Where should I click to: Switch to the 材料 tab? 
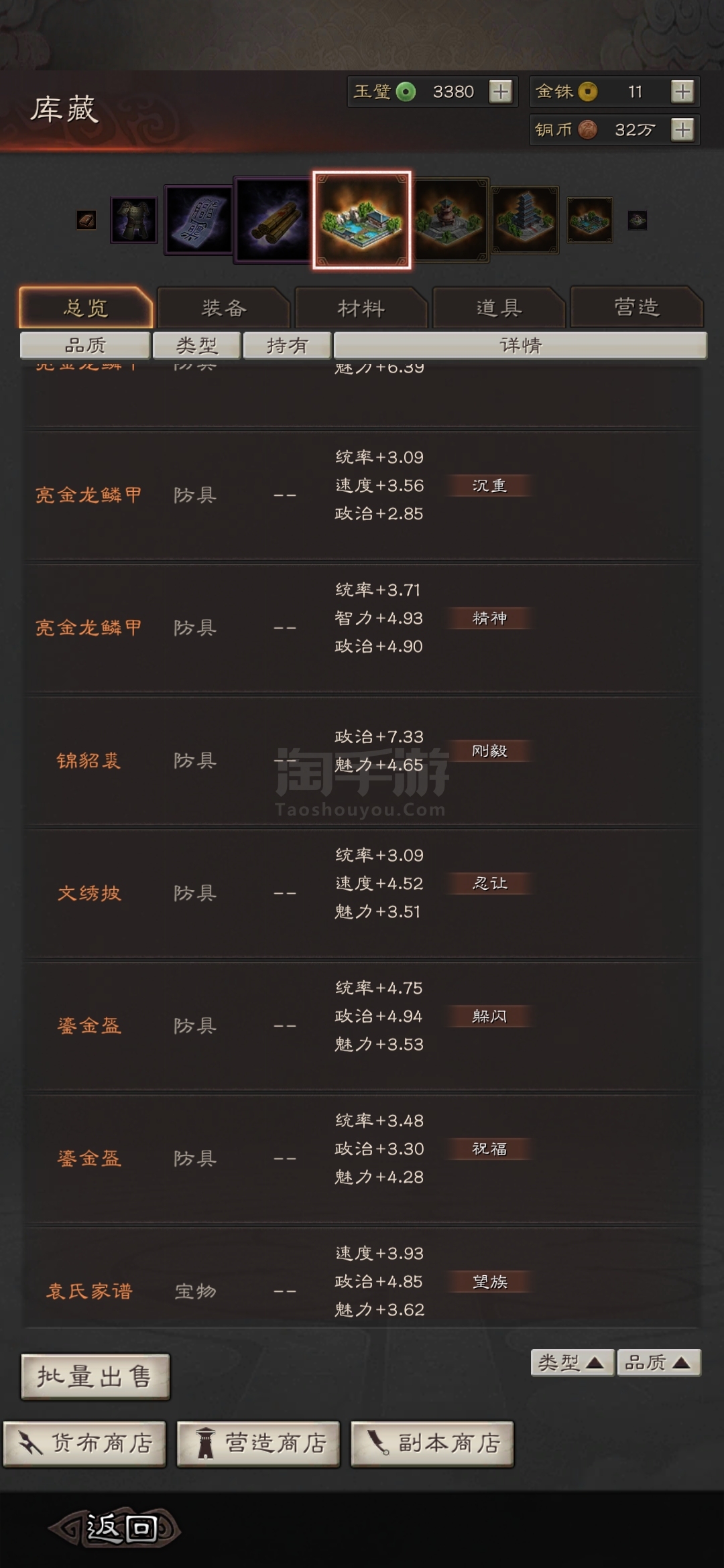tap(361, 308)
